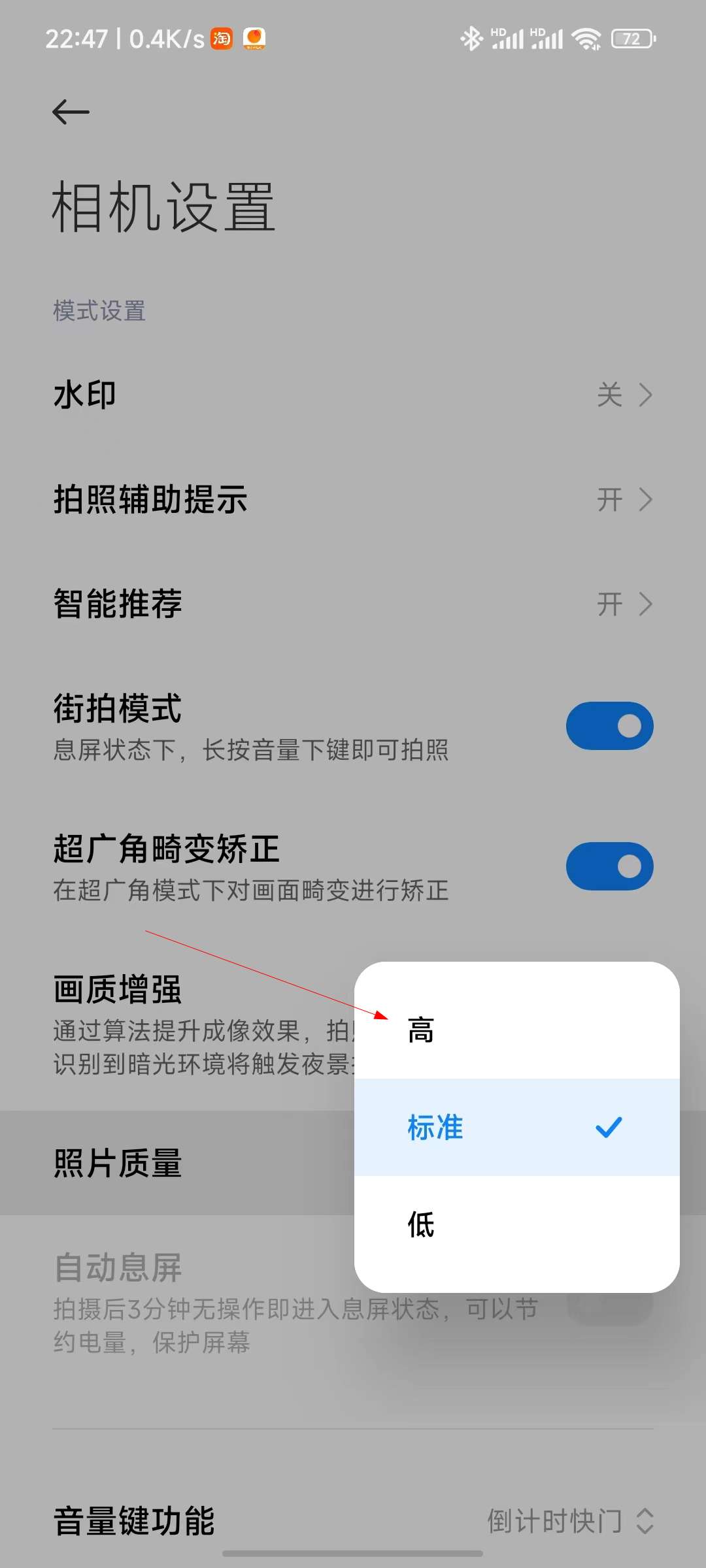This screenshot has width=706, height=1568.
Task: Select 高 photo quality option
Action: point(516,1030)
